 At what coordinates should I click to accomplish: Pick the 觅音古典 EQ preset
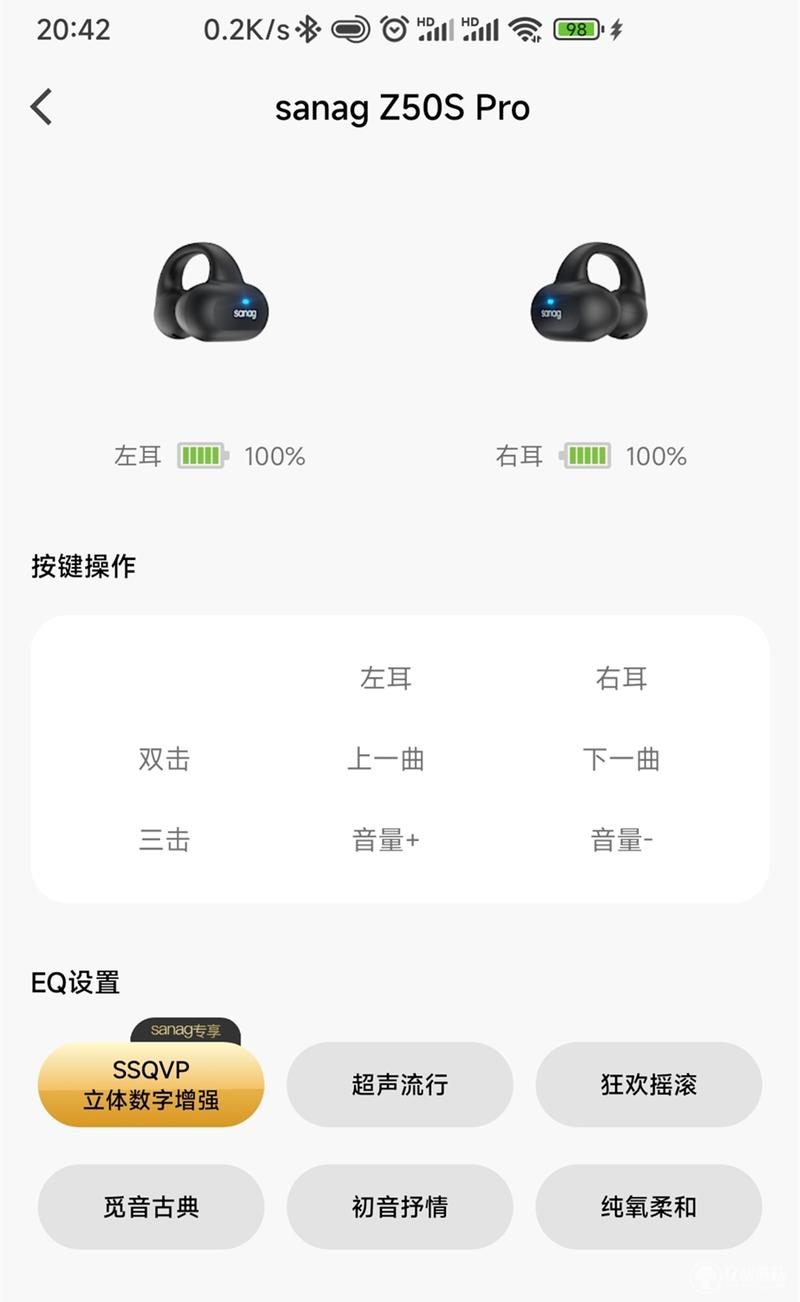pyautogui.click(x=151, y=1207)
